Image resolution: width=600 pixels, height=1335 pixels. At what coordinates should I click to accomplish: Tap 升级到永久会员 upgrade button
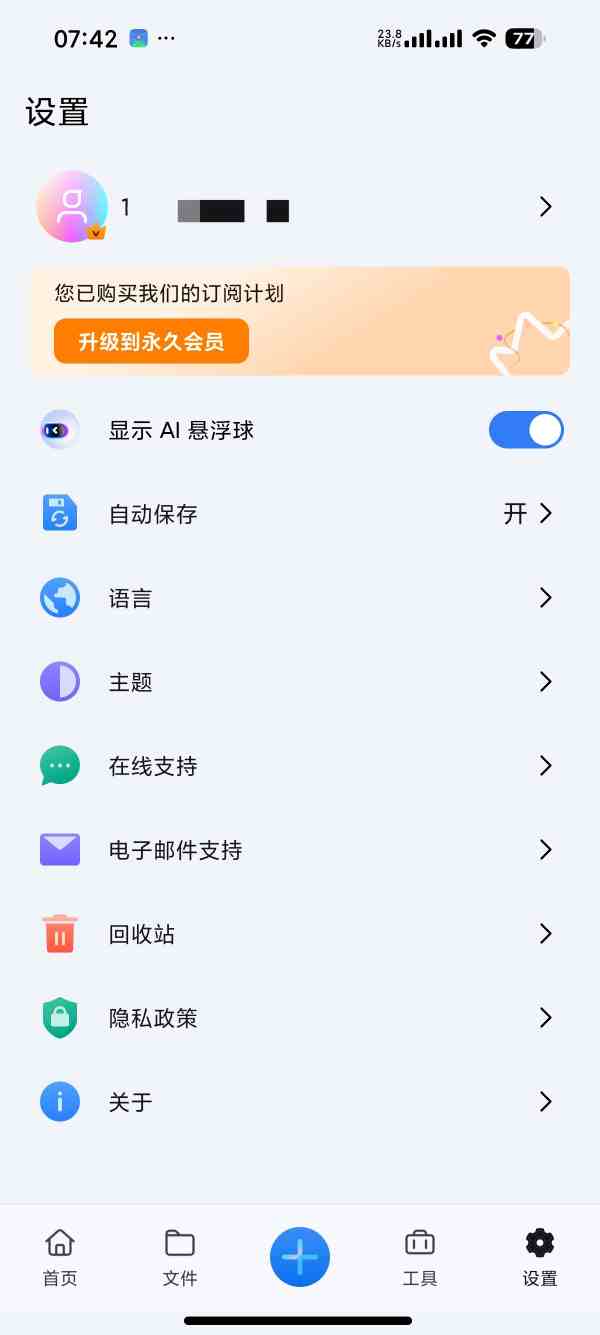151,342
